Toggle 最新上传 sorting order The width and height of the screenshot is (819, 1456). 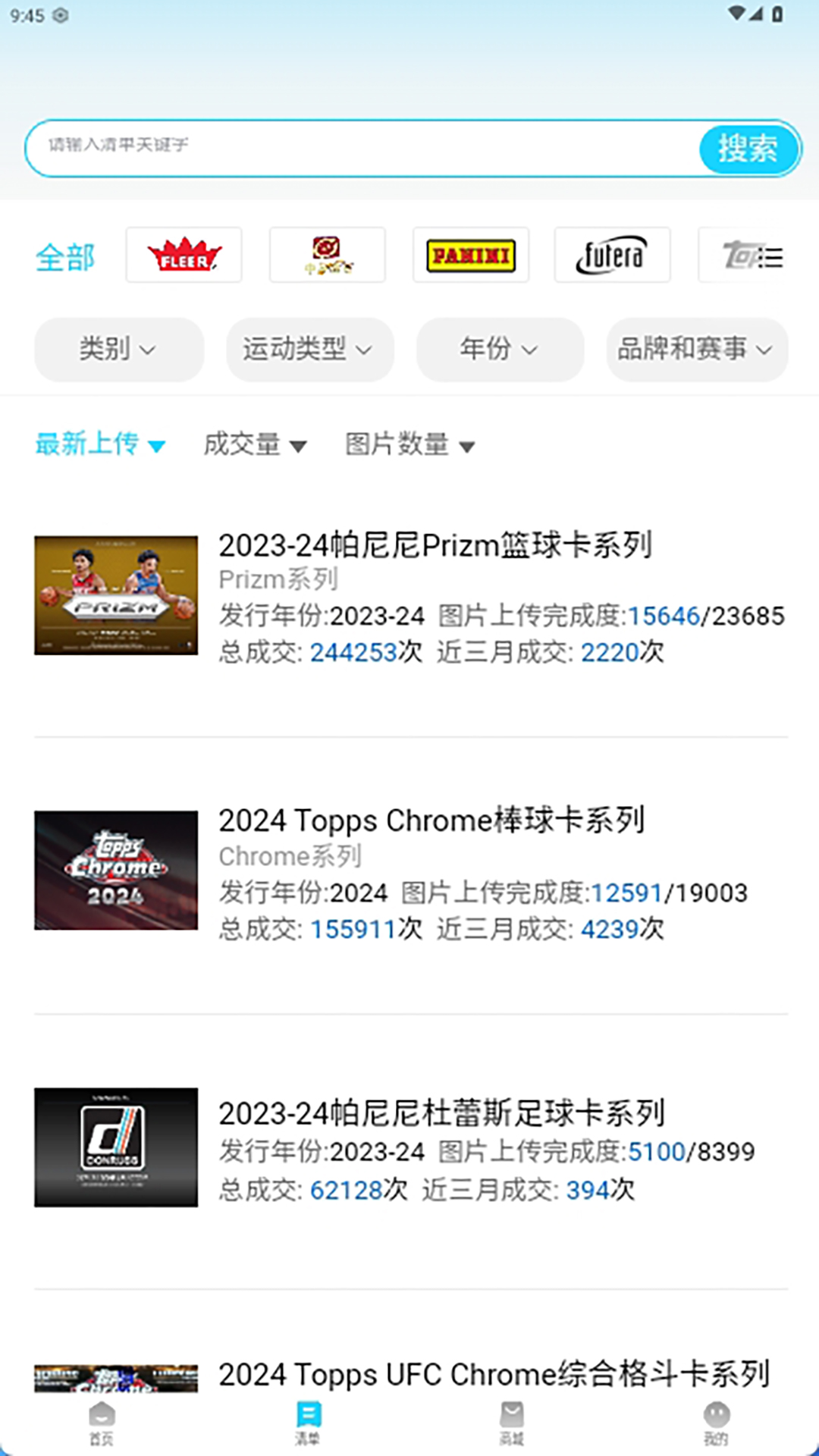pos(101,446)
